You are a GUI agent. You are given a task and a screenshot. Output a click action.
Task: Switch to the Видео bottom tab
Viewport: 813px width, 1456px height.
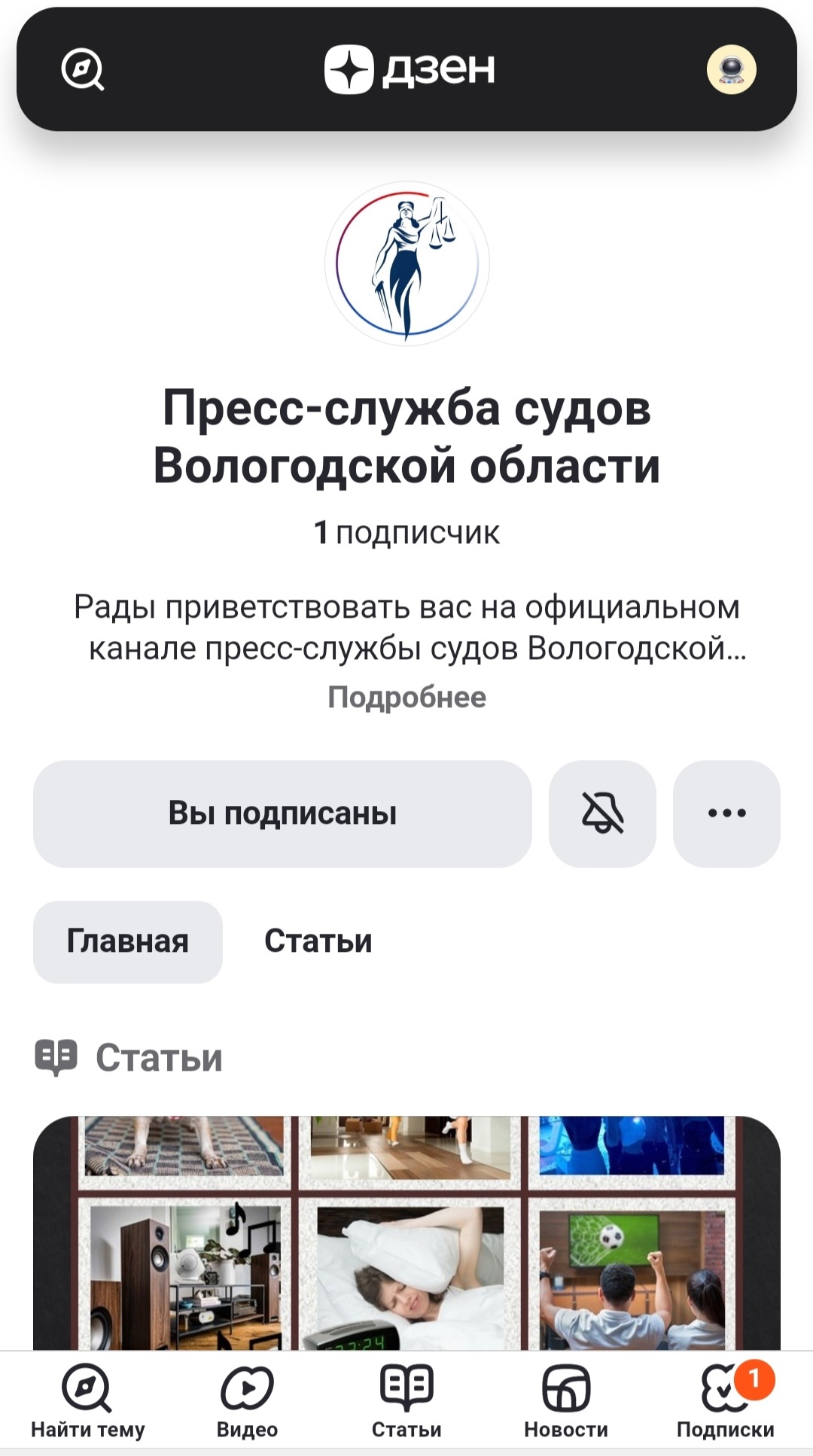[247, 1402]
